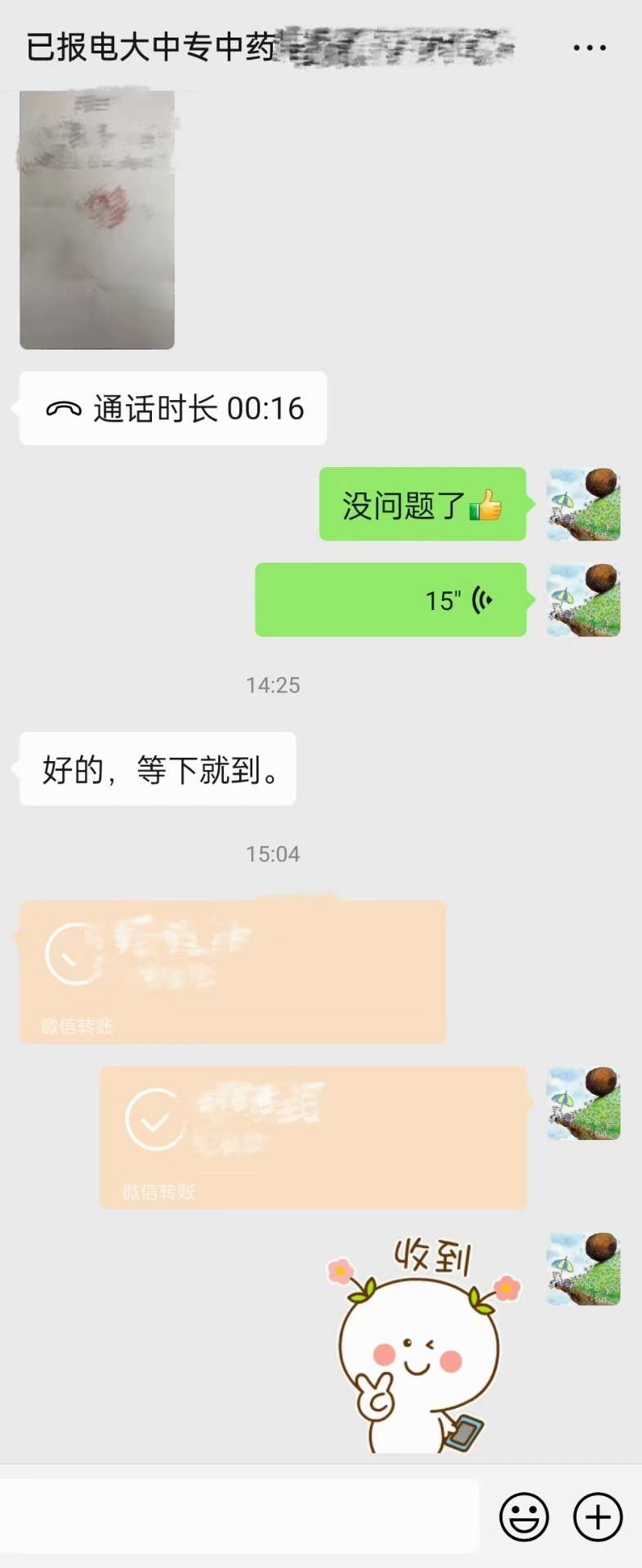The image size is (642, 1568).
Task: Open the sent WeChat transfer card
Action: click(x=313, y=1137)
